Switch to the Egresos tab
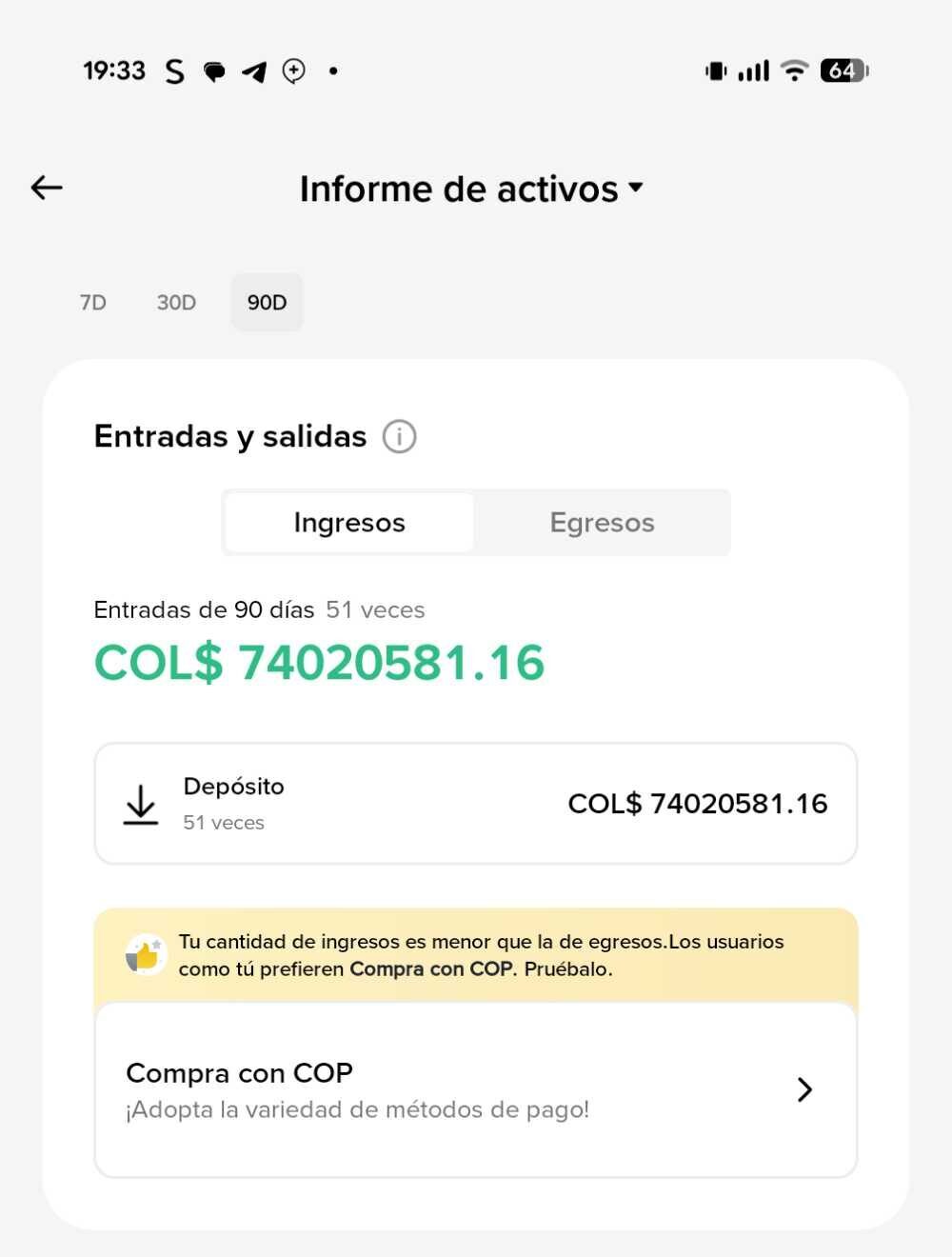952x1257 pixels. [x=602, y=523]
